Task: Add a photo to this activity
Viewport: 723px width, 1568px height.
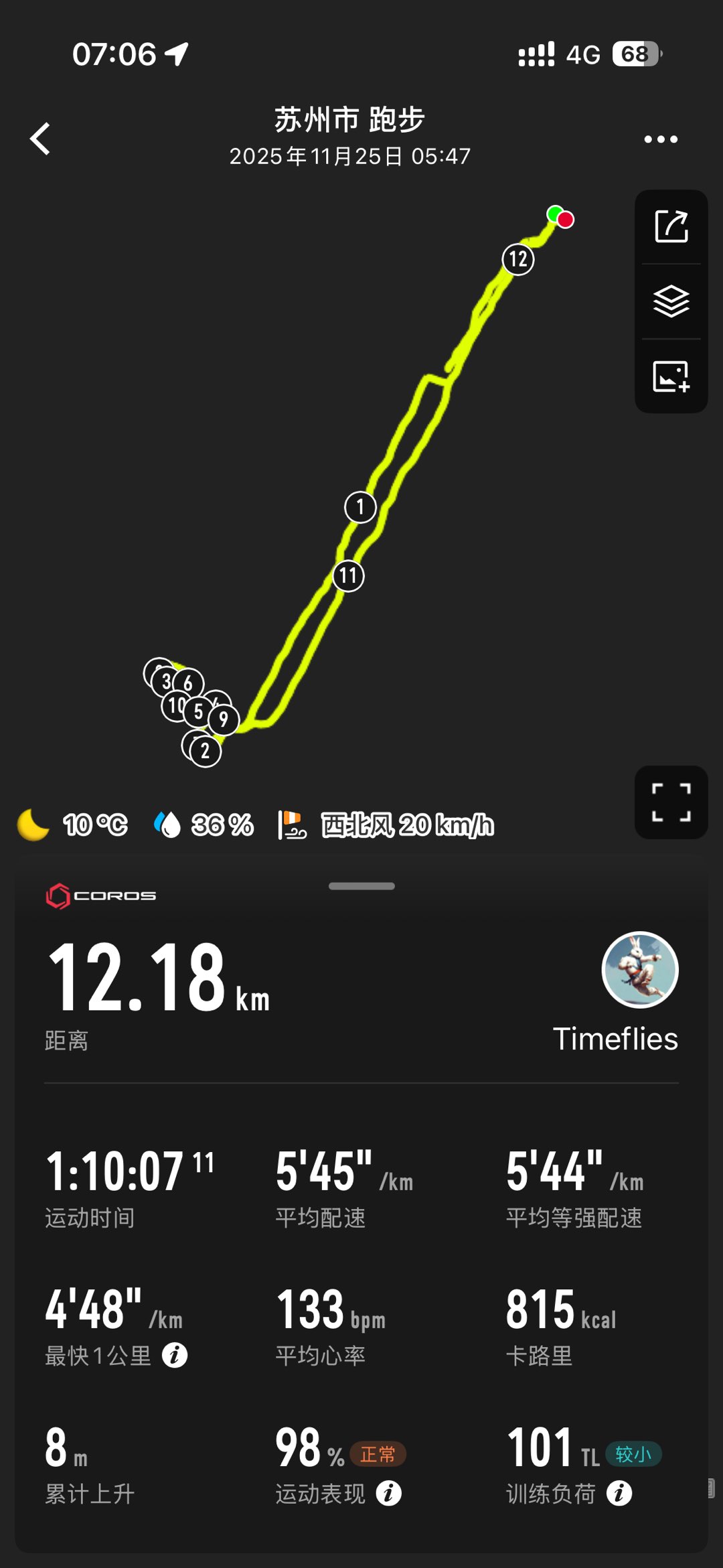Action: [671, 376]
